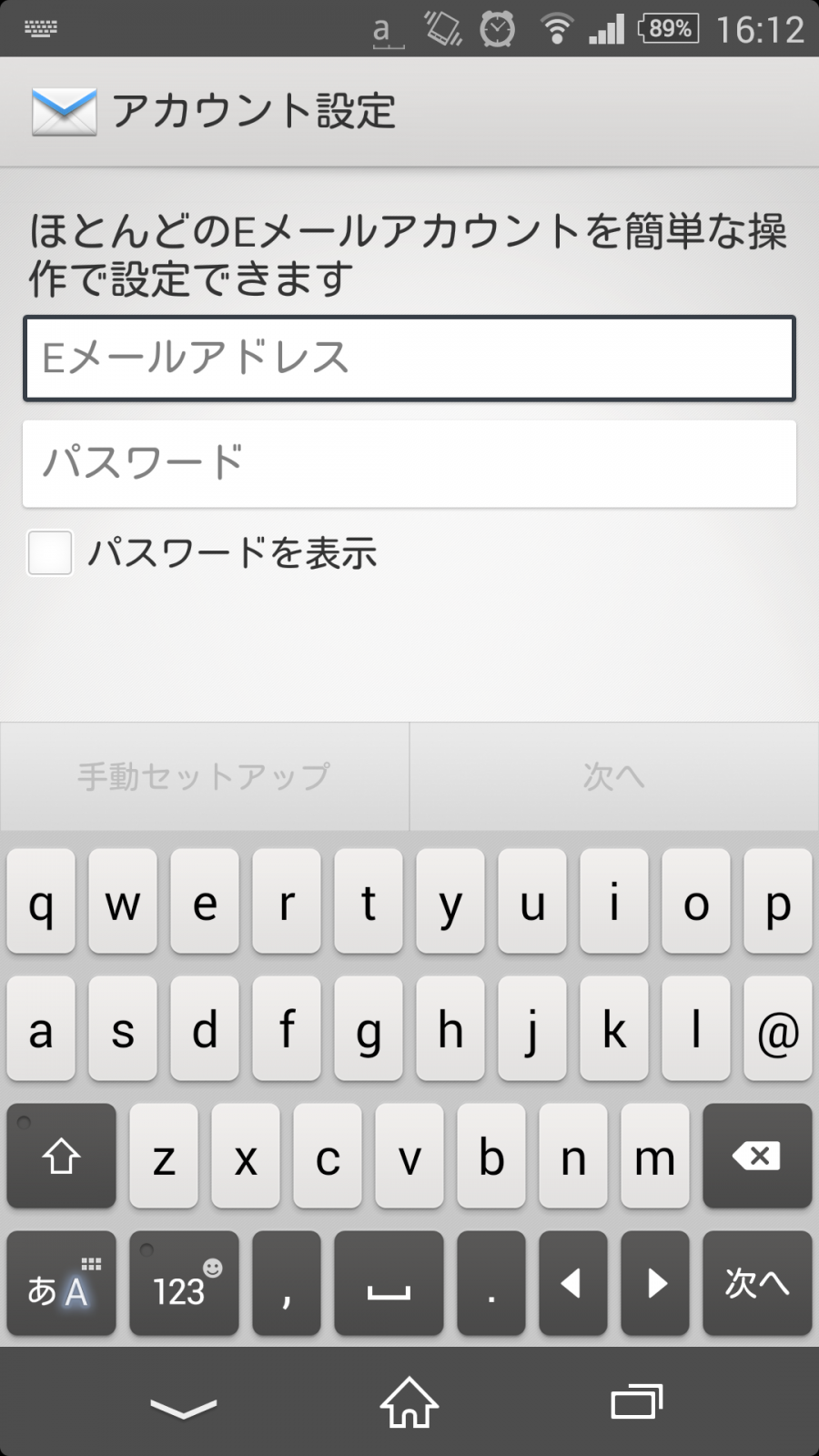This screenshot has height=1456, width=819.
Task: Open the recent apps view
Action: click(x=636, y=1402)
